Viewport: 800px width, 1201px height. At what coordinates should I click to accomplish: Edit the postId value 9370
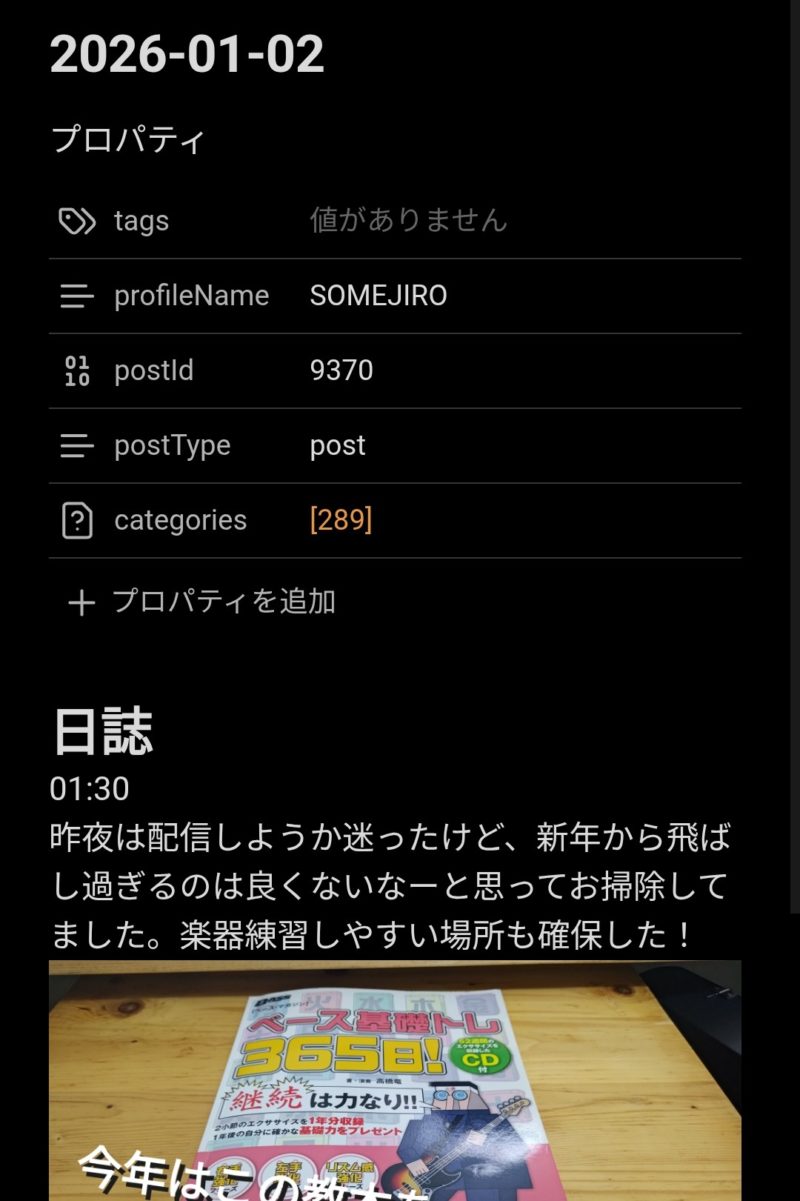pos(341,371)
